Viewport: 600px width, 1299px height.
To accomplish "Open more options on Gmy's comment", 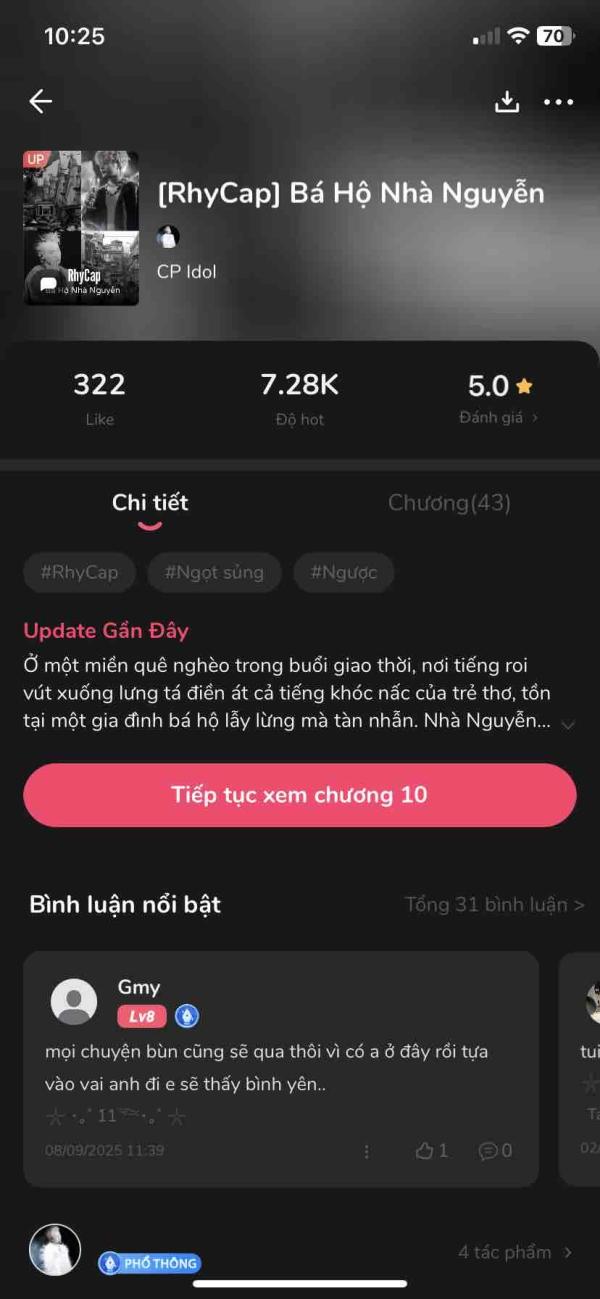I will [x=366, y=1151].
